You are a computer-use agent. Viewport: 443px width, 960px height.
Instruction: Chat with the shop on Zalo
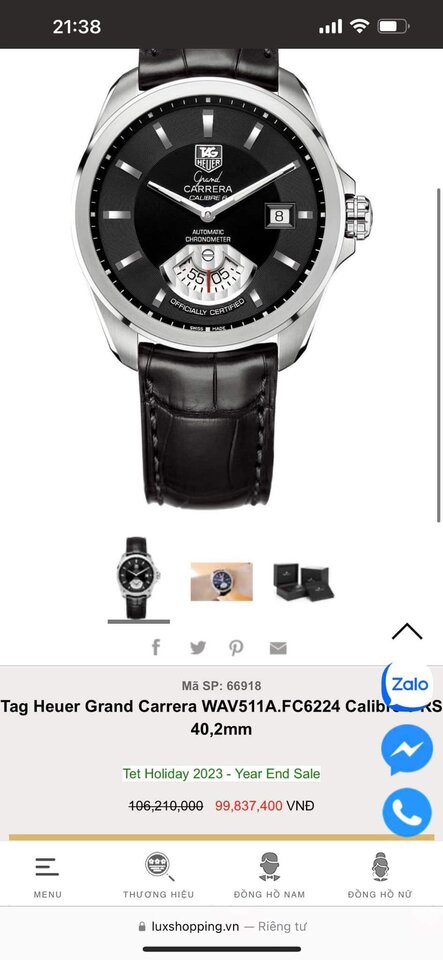[408, 684]
